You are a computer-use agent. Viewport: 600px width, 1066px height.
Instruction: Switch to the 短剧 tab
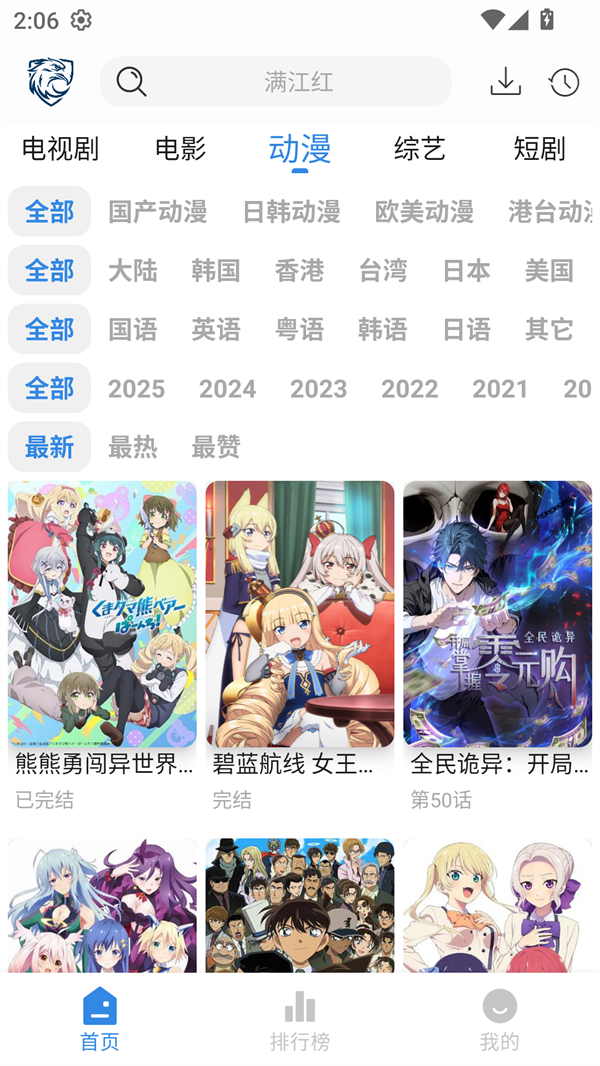(539, 148)
